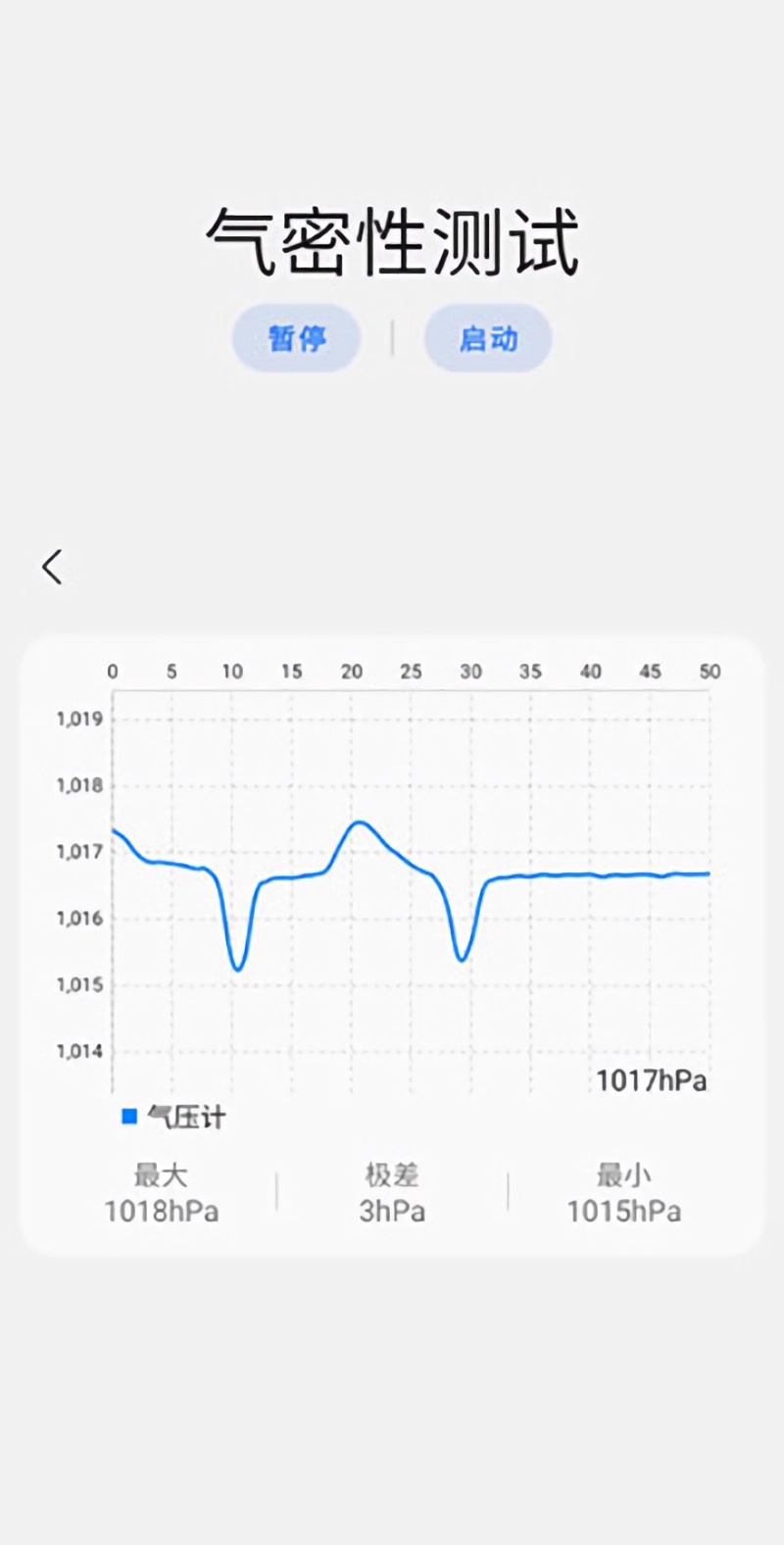Click the blue pressure line on the chart
Screen dimensions: 784x1545
click(588, 872)
